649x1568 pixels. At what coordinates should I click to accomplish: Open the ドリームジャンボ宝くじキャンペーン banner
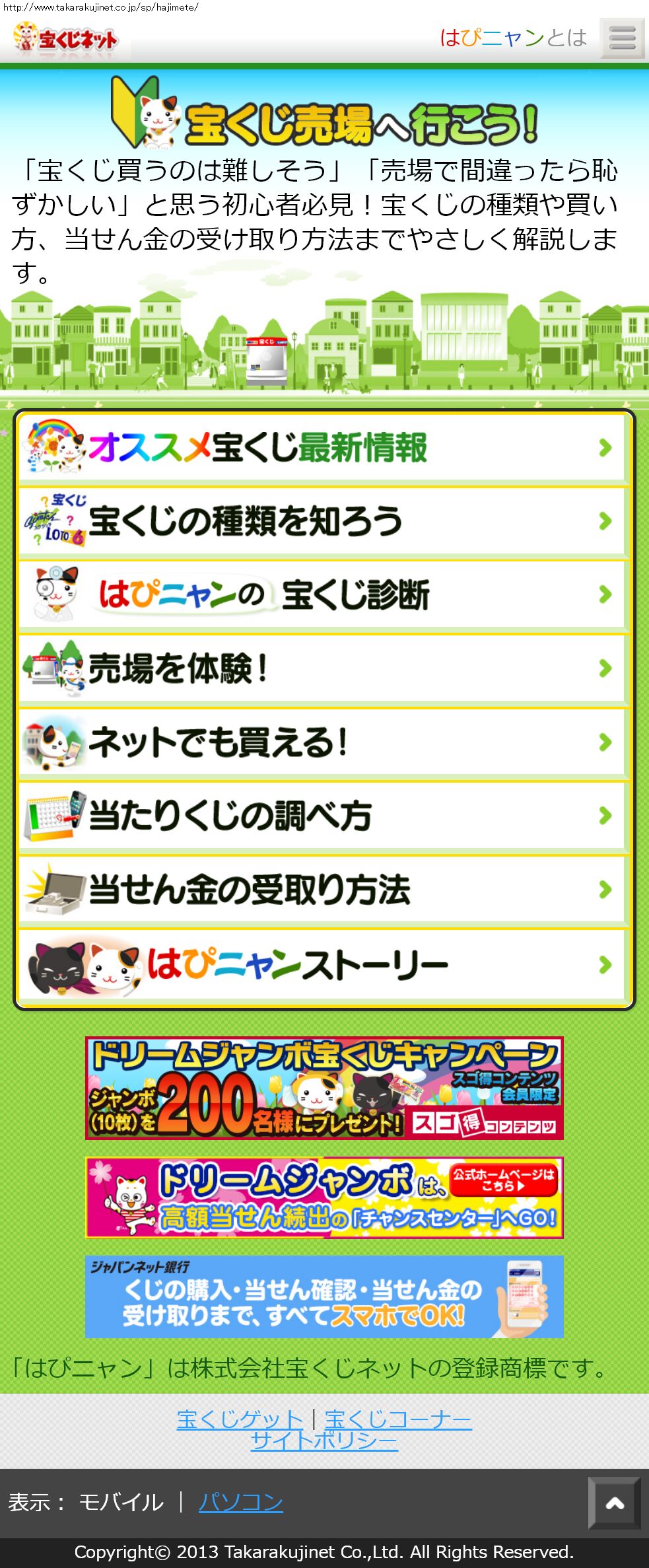[x=324, y=1088]
